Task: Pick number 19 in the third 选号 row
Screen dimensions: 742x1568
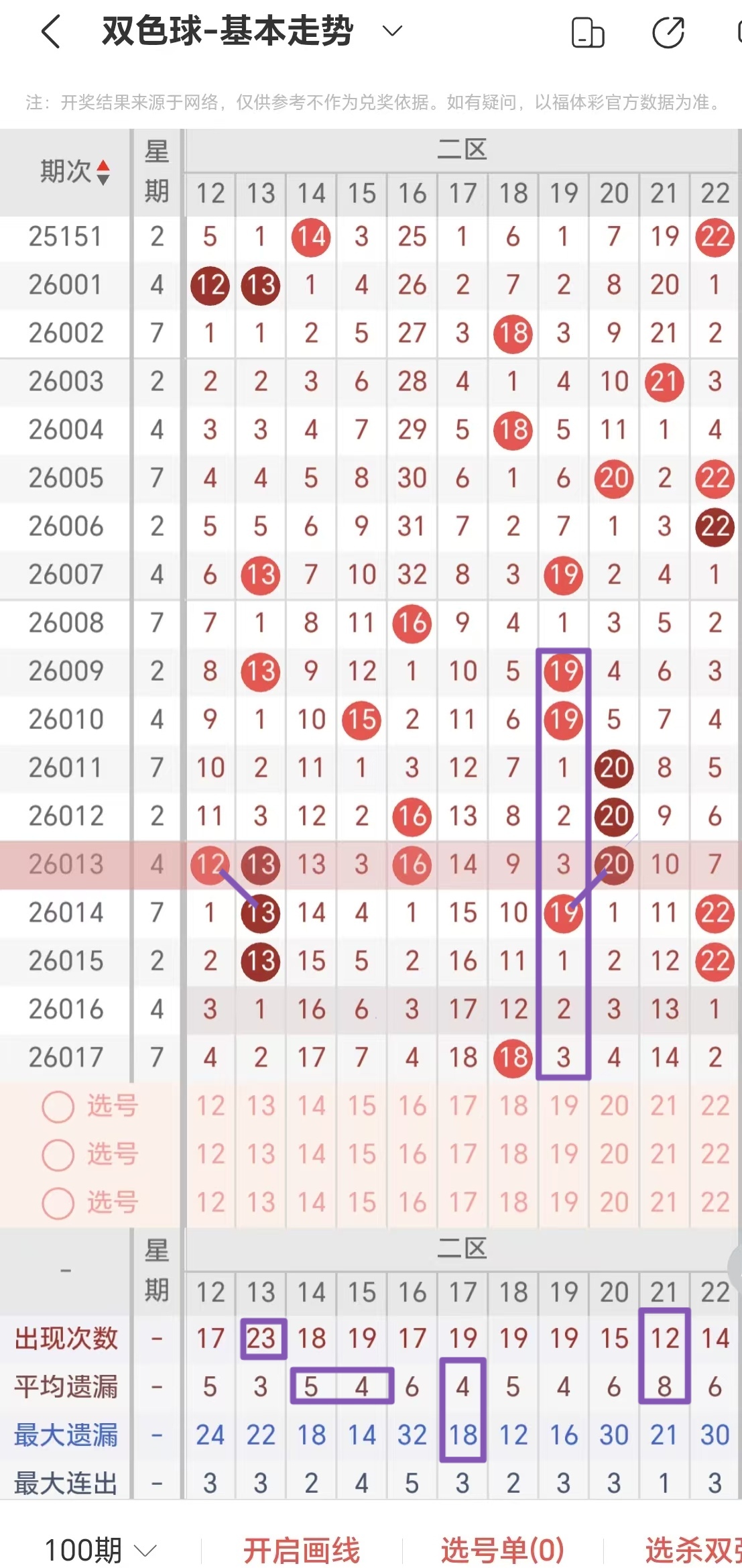Action: coord(564,1202)
